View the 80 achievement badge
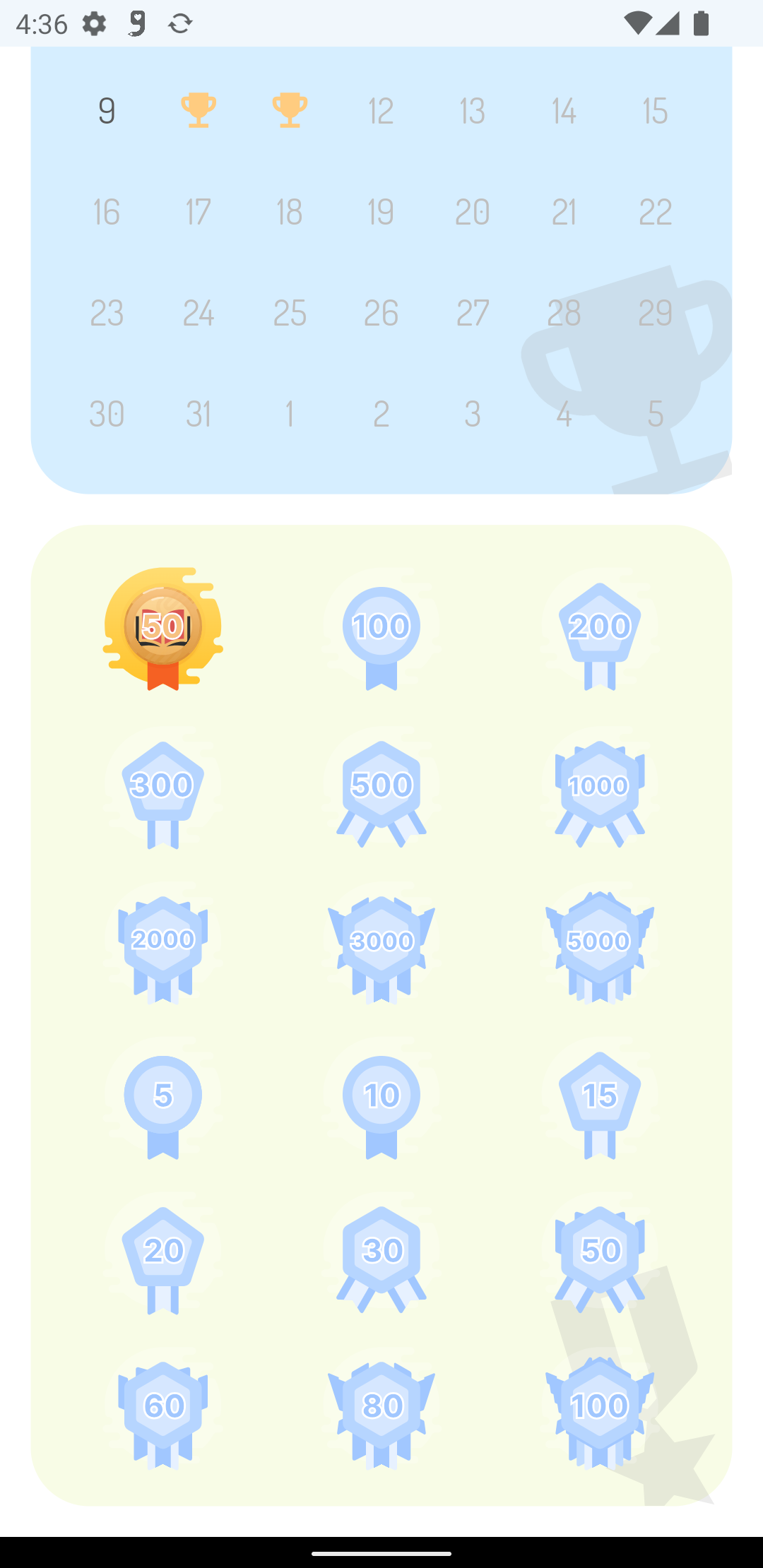 tap(381, 1412)
